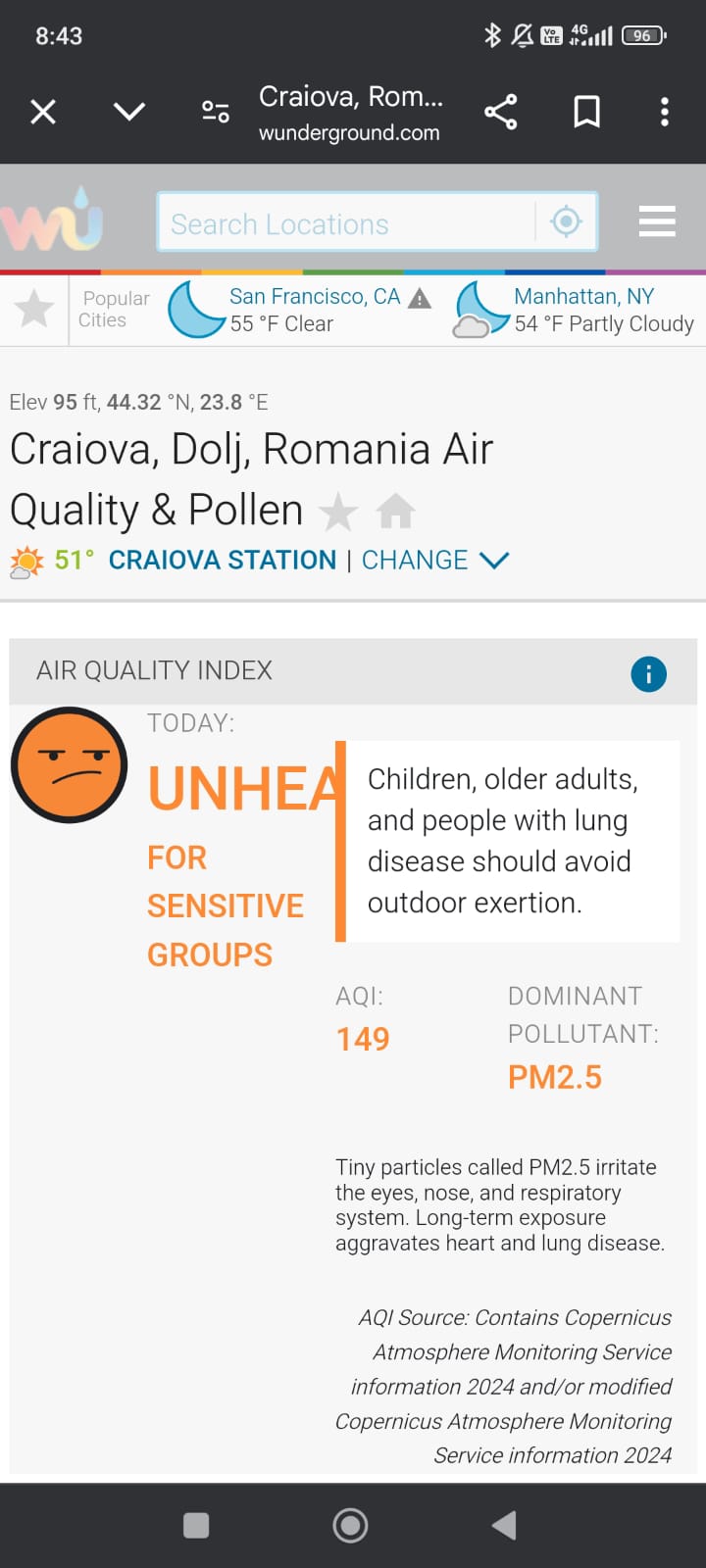Set Craiova as home location
Image resolution: width=706 pixels, height=1568 pixels.
pos(396,512)
